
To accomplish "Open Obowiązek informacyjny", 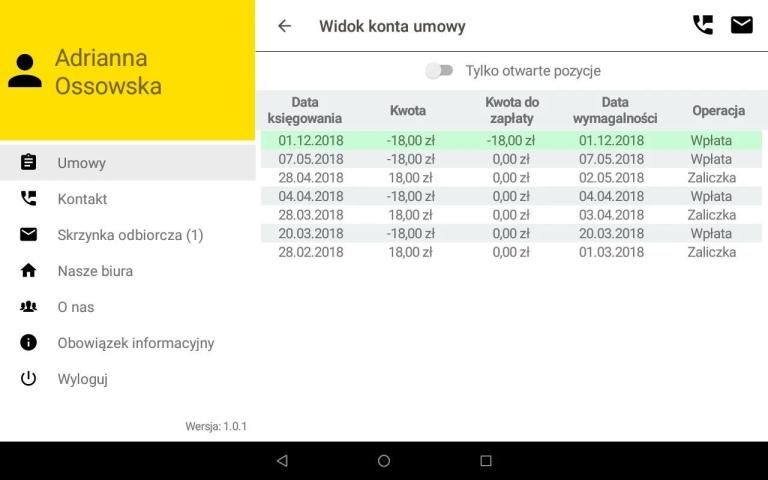I will coord(135,343).
